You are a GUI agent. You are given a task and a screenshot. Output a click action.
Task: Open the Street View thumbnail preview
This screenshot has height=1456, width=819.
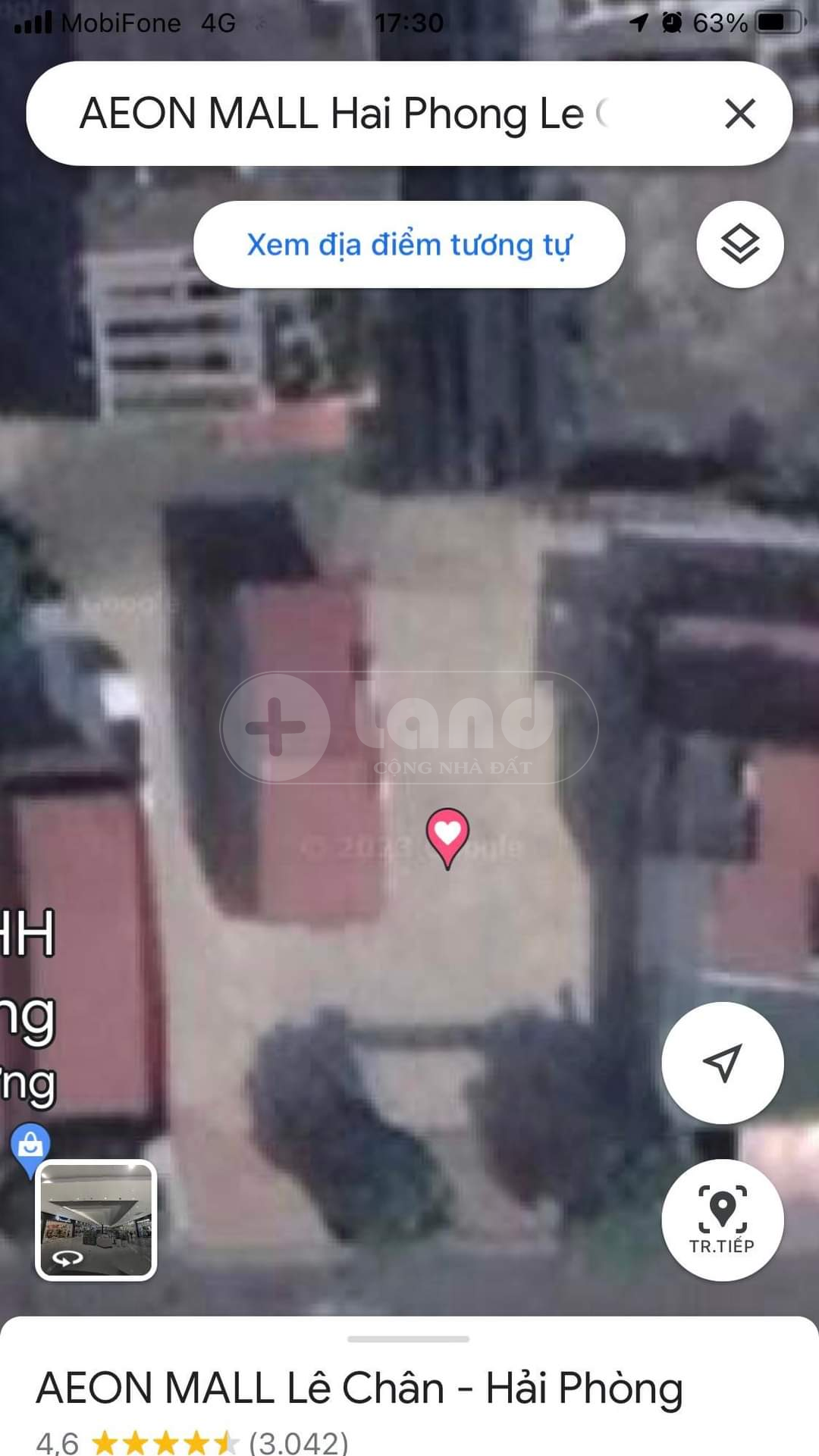[96, 1220]
